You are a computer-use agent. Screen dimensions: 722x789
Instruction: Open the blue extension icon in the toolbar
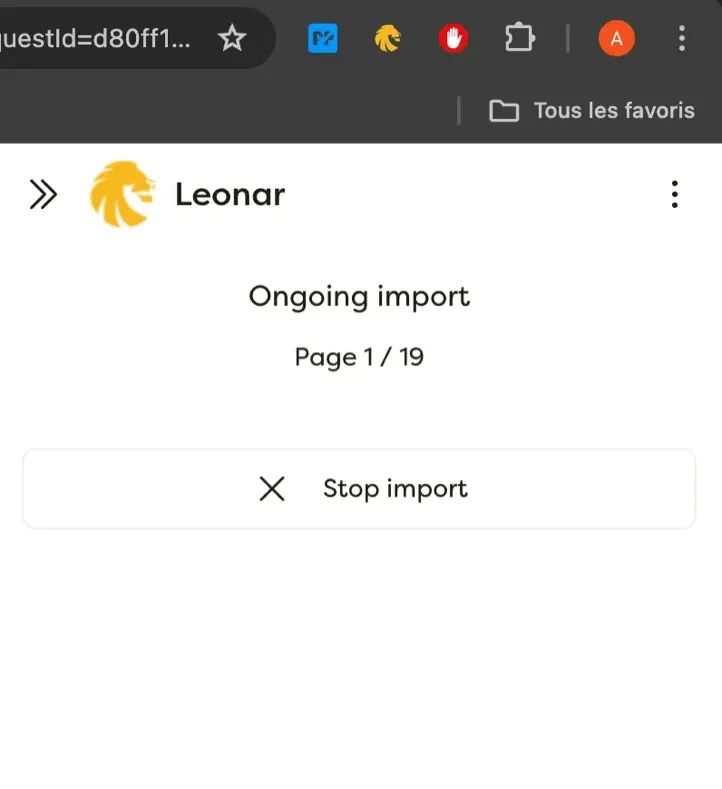(322, 38)
